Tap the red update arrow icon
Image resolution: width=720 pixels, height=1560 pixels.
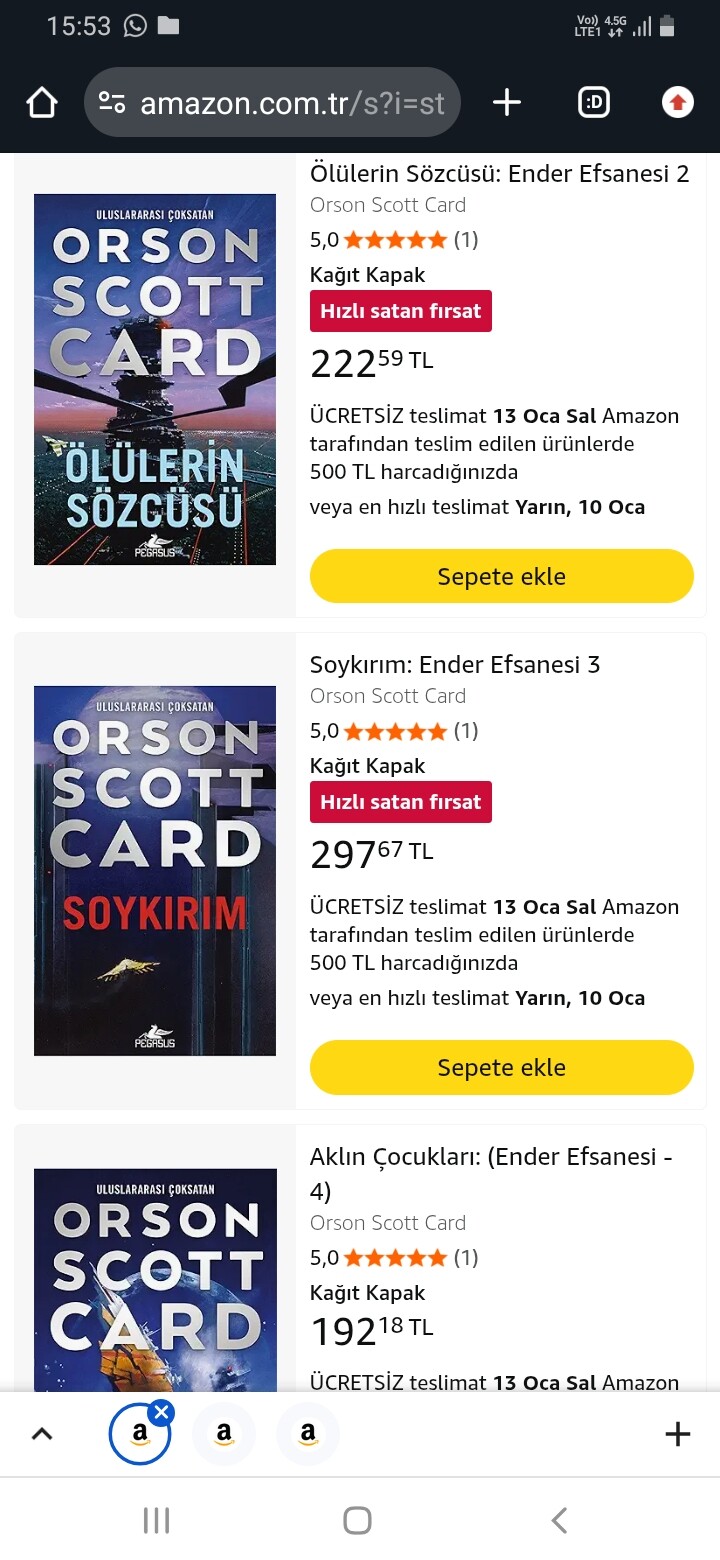[x=678, y=102]
